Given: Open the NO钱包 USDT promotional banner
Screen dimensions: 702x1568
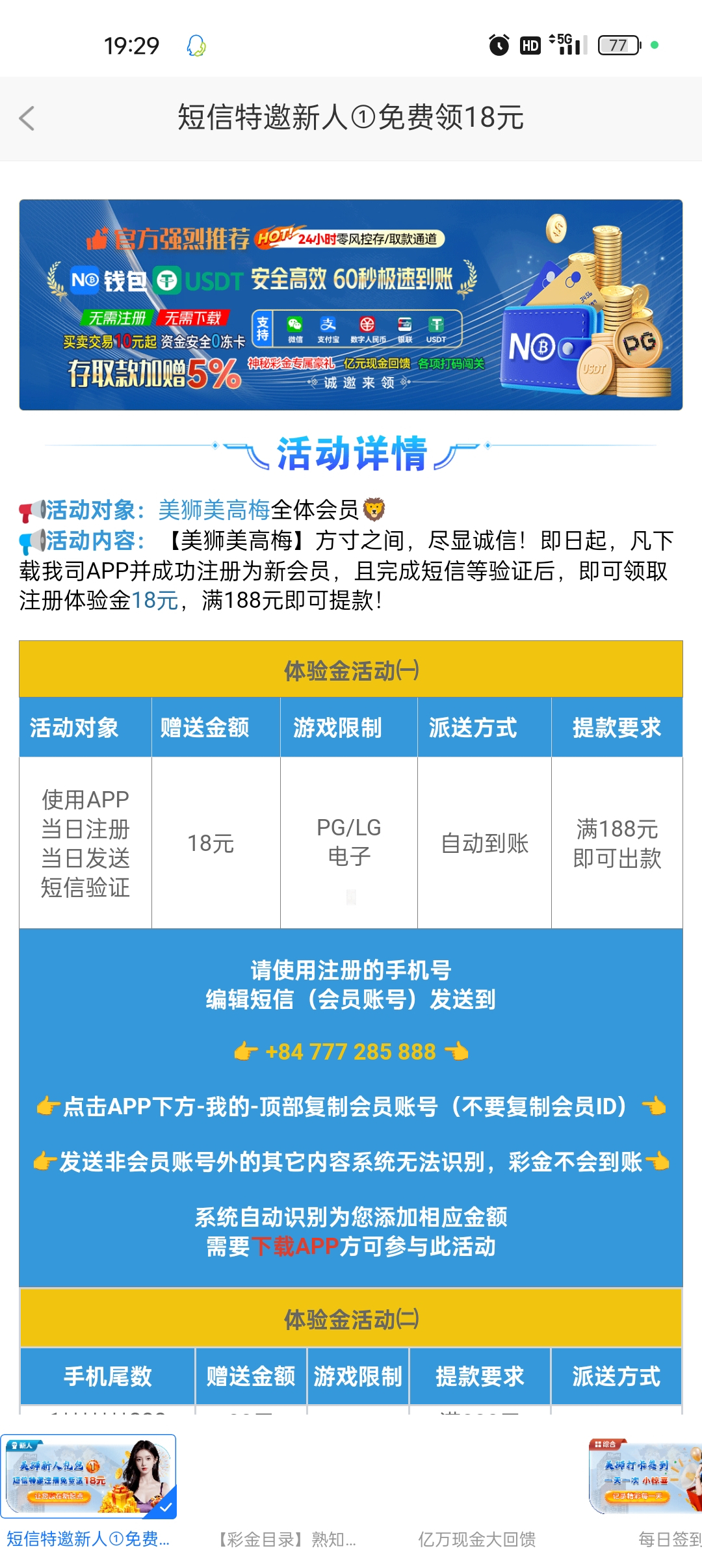Looking at the screenshot, I should coord(351,305).
